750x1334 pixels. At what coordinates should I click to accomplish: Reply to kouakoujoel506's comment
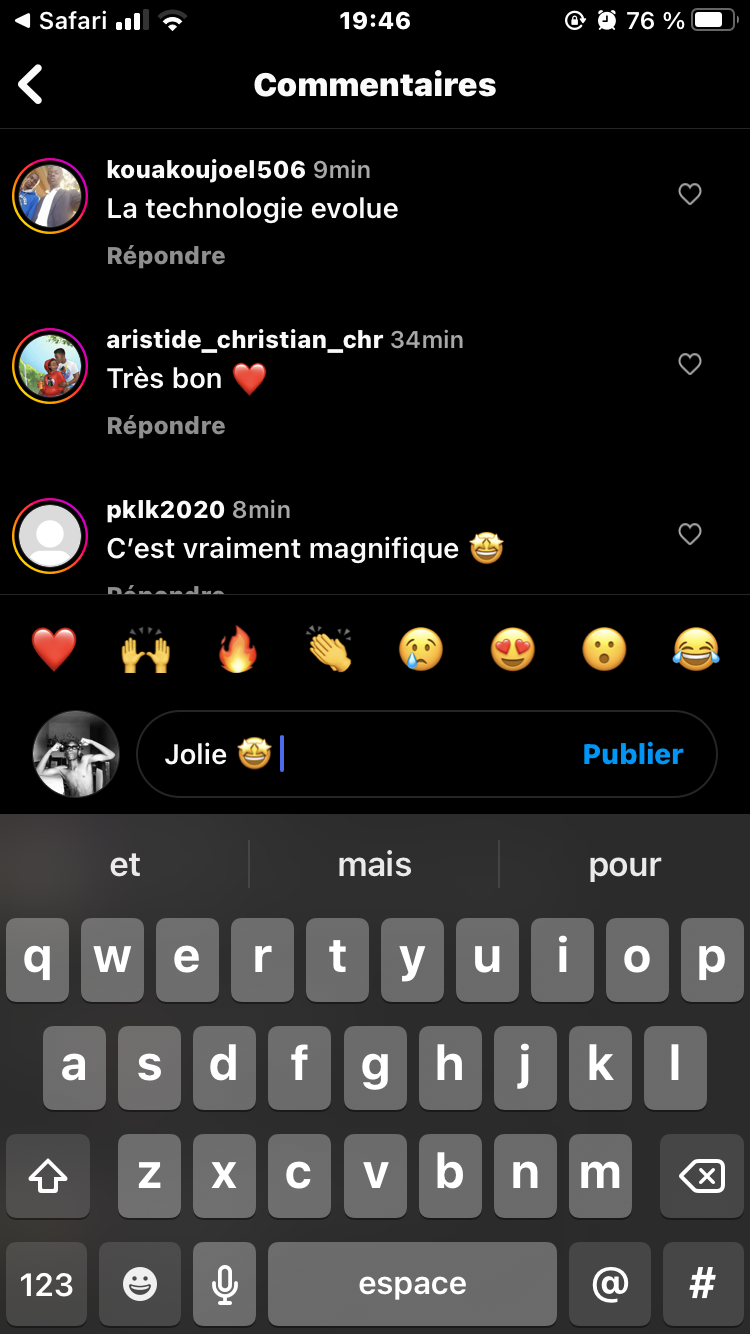(166, 256)
